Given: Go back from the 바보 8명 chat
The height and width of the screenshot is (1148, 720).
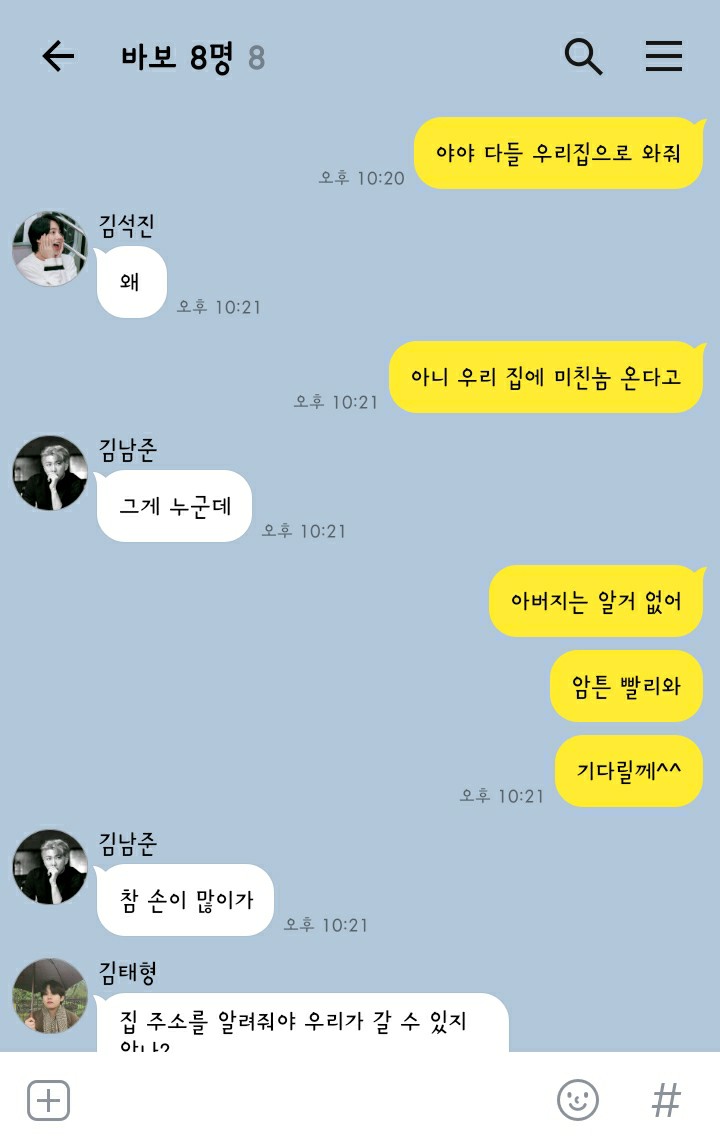Looking at the screenshot, I should [x=58, y=57].
